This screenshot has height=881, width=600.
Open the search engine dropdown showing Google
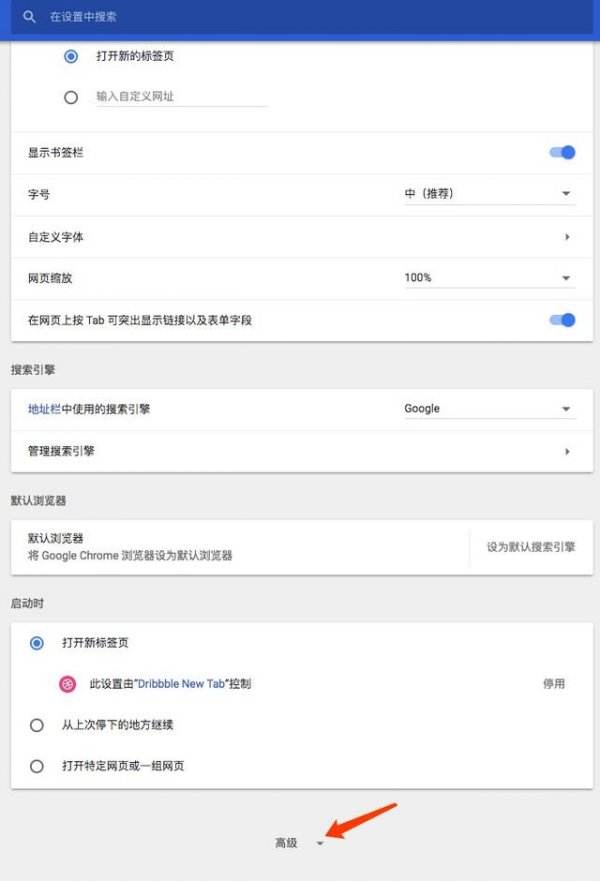coord(488,409)
